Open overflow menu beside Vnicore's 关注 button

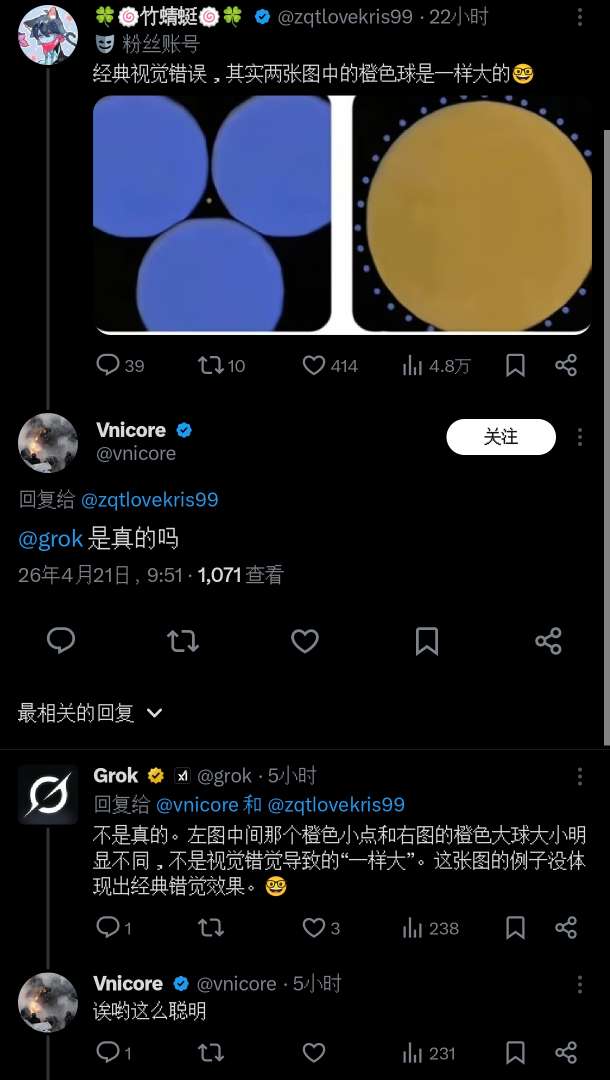coord(581,437)
